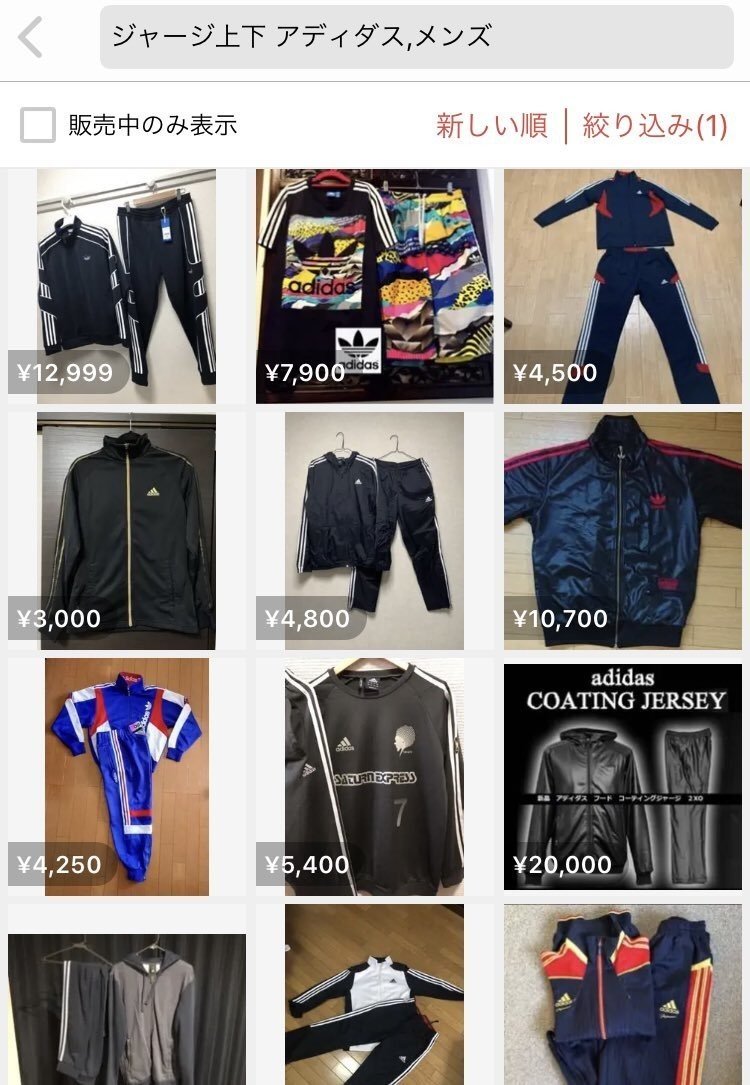View the ¥7,900 colorful adidas set
The height and width of the screenshot is (1085, 750).
tap(374, 285)
